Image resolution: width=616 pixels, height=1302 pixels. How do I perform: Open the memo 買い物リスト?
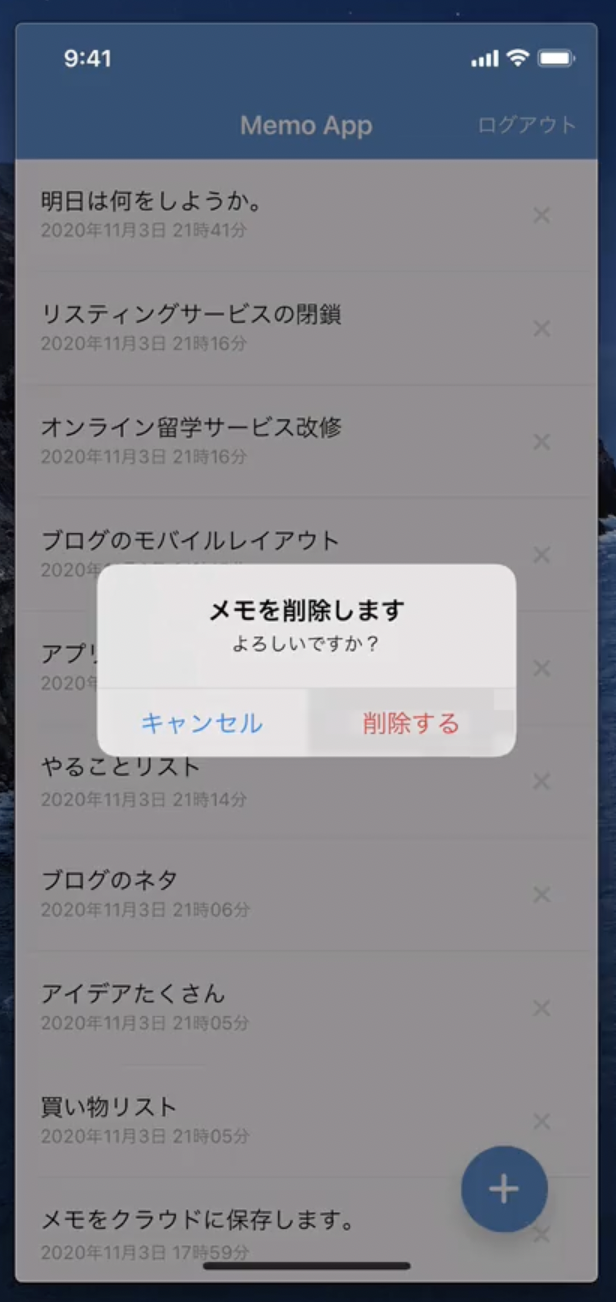pos(109,1107)
